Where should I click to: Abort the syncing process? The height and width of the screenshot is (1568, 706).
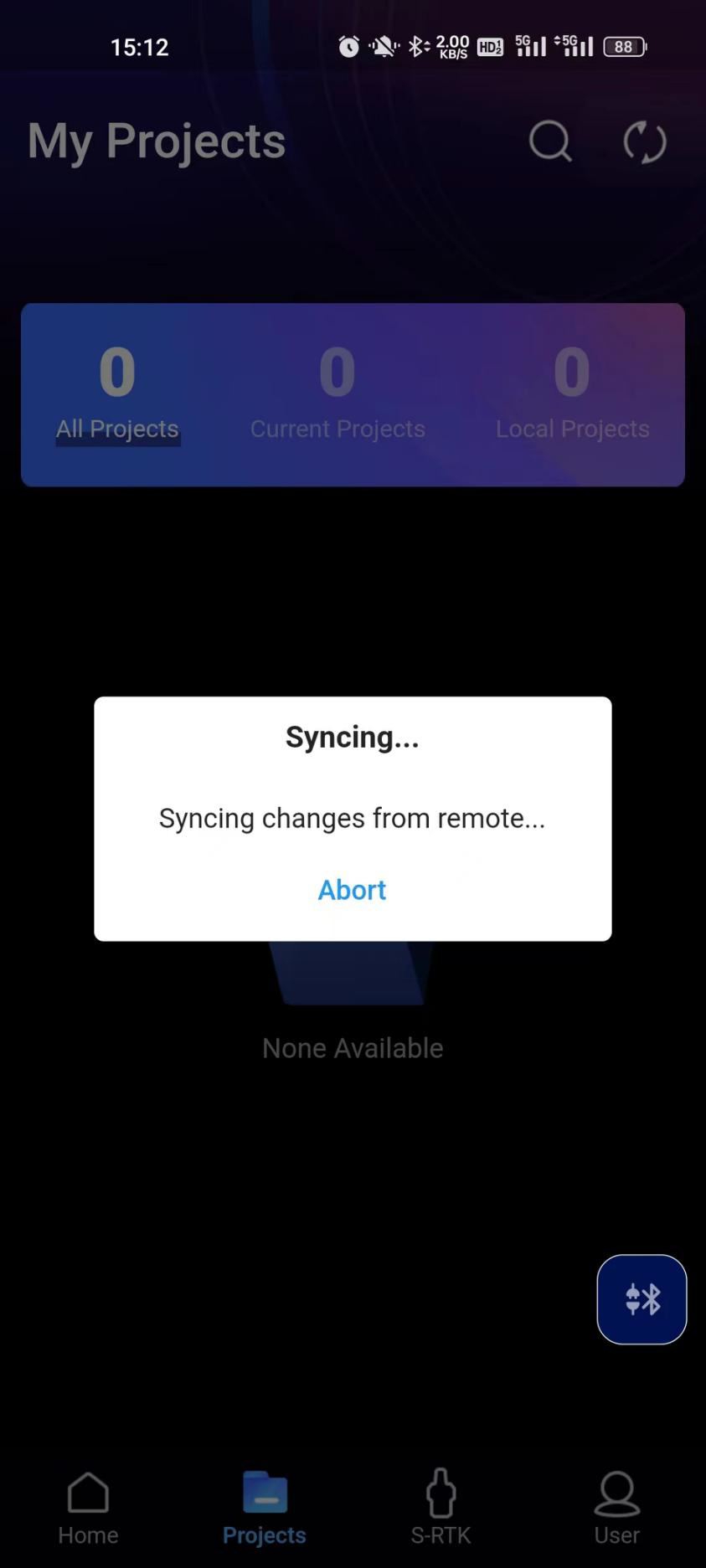tap(352, 889)
